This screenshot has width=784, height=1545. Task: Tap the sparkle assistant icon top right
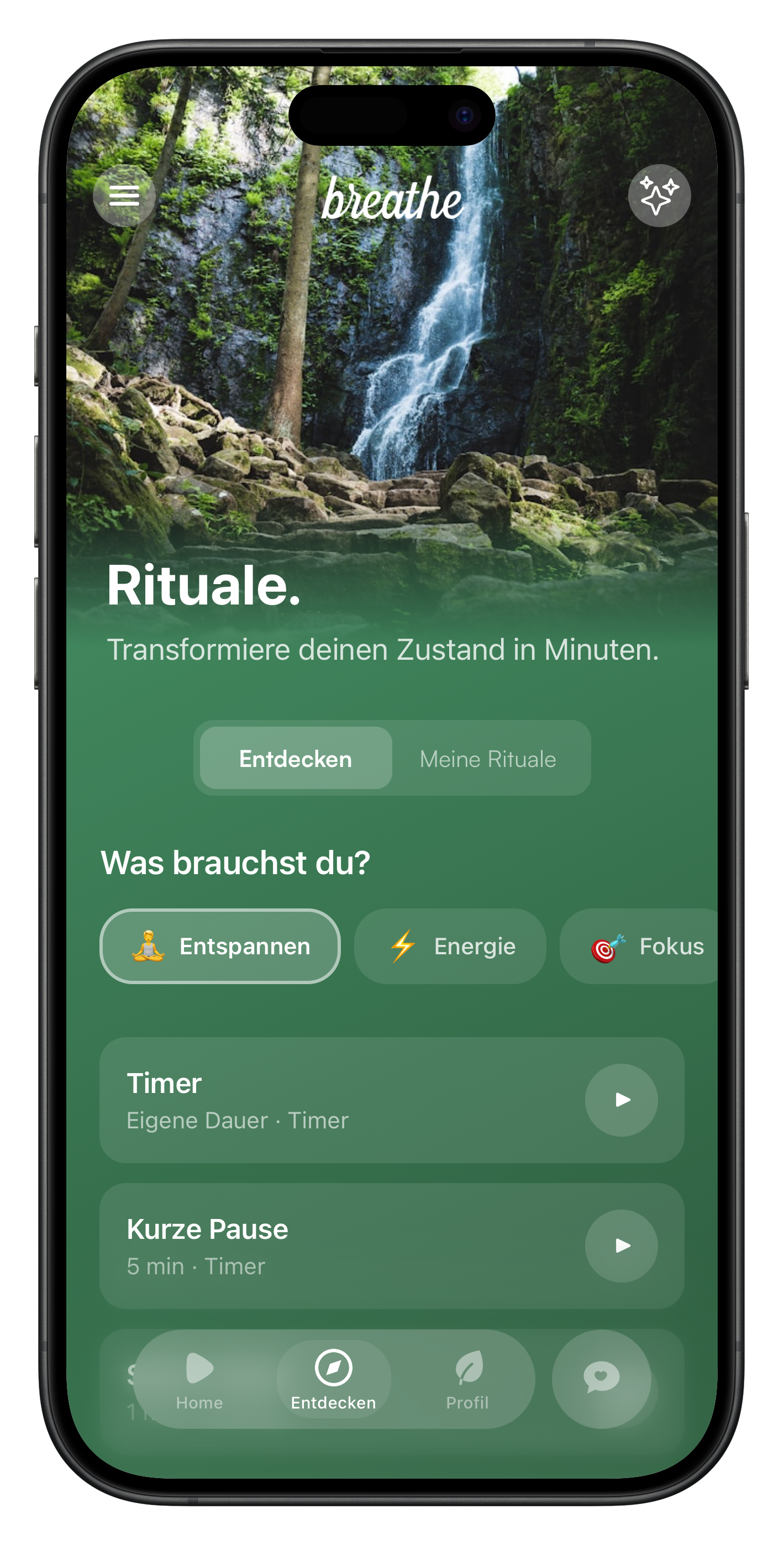click(x=659, y=196)
